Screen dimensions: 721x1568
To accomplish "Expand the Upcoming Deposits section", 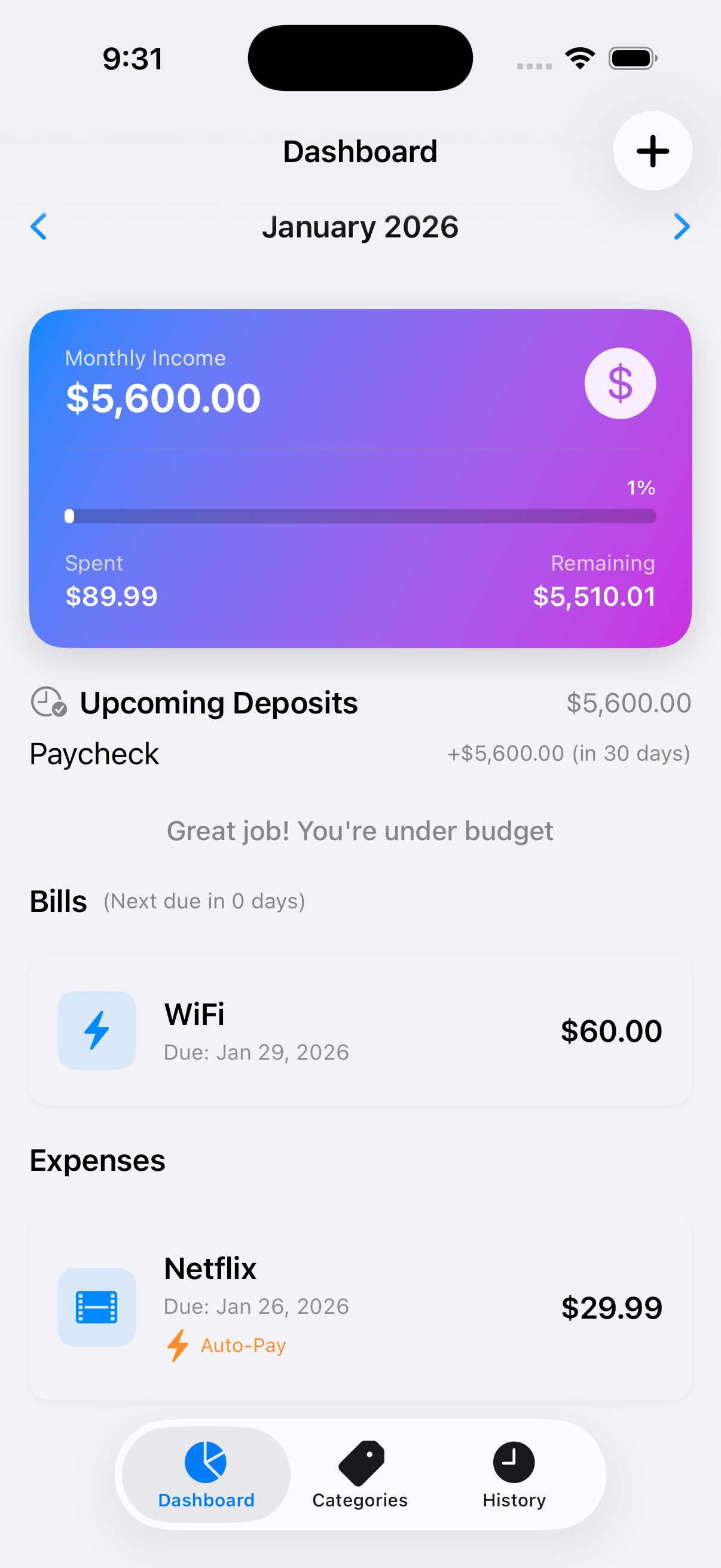I will point(218,702).
